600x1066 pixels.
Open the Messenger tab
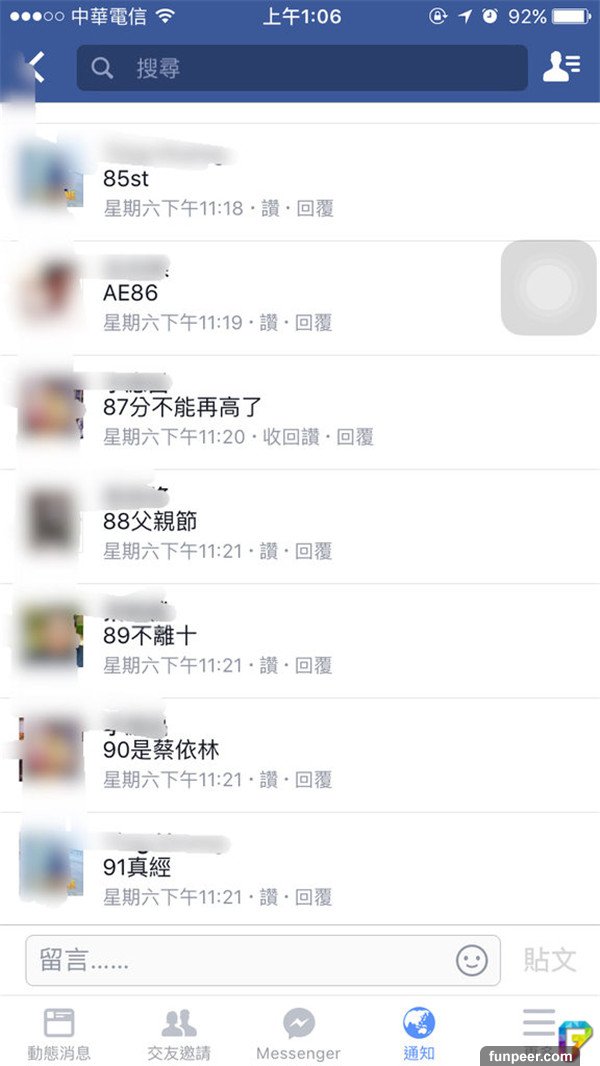click(x=298, y=1034)
